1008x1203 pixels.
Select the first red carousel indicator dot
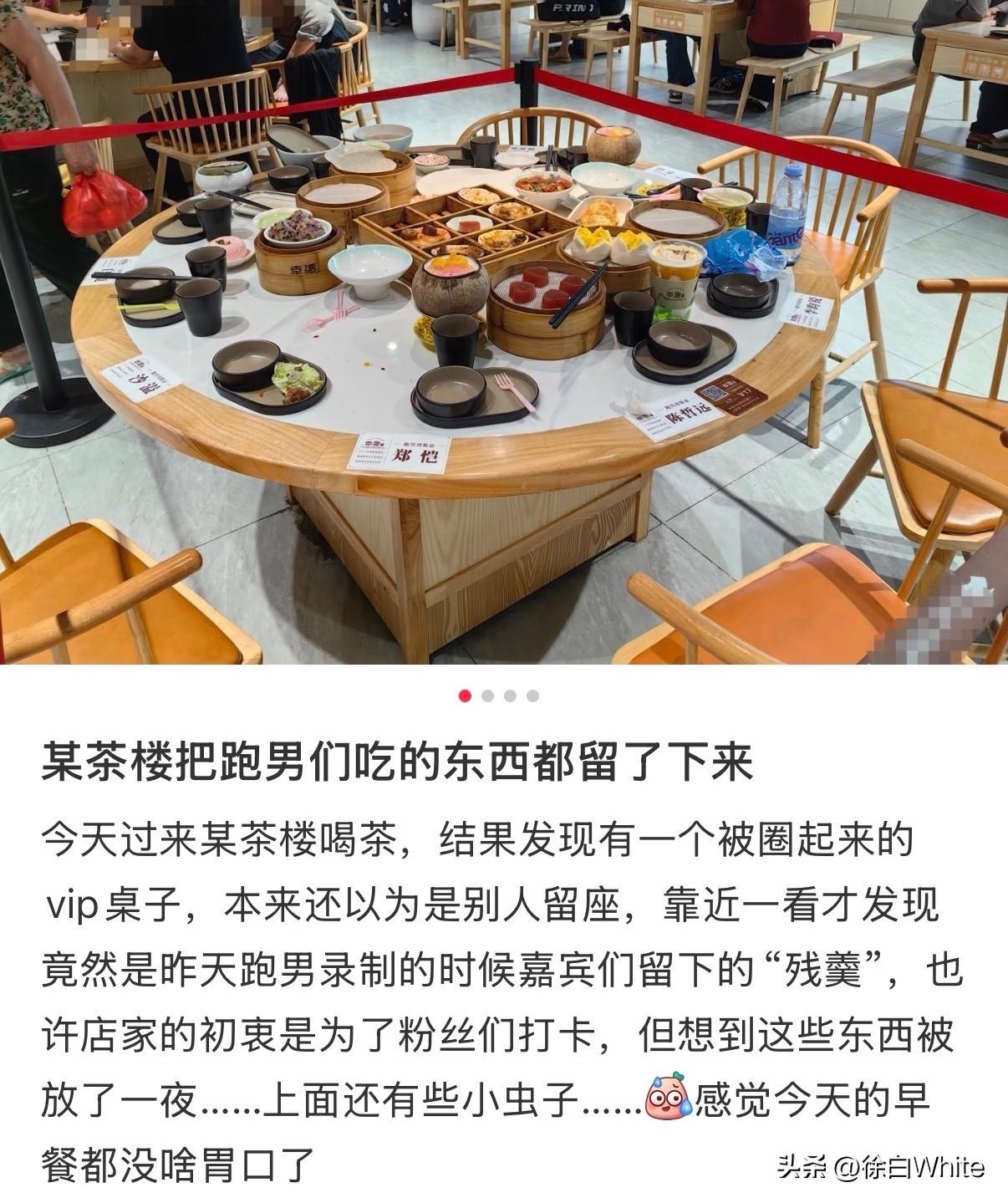463,693
